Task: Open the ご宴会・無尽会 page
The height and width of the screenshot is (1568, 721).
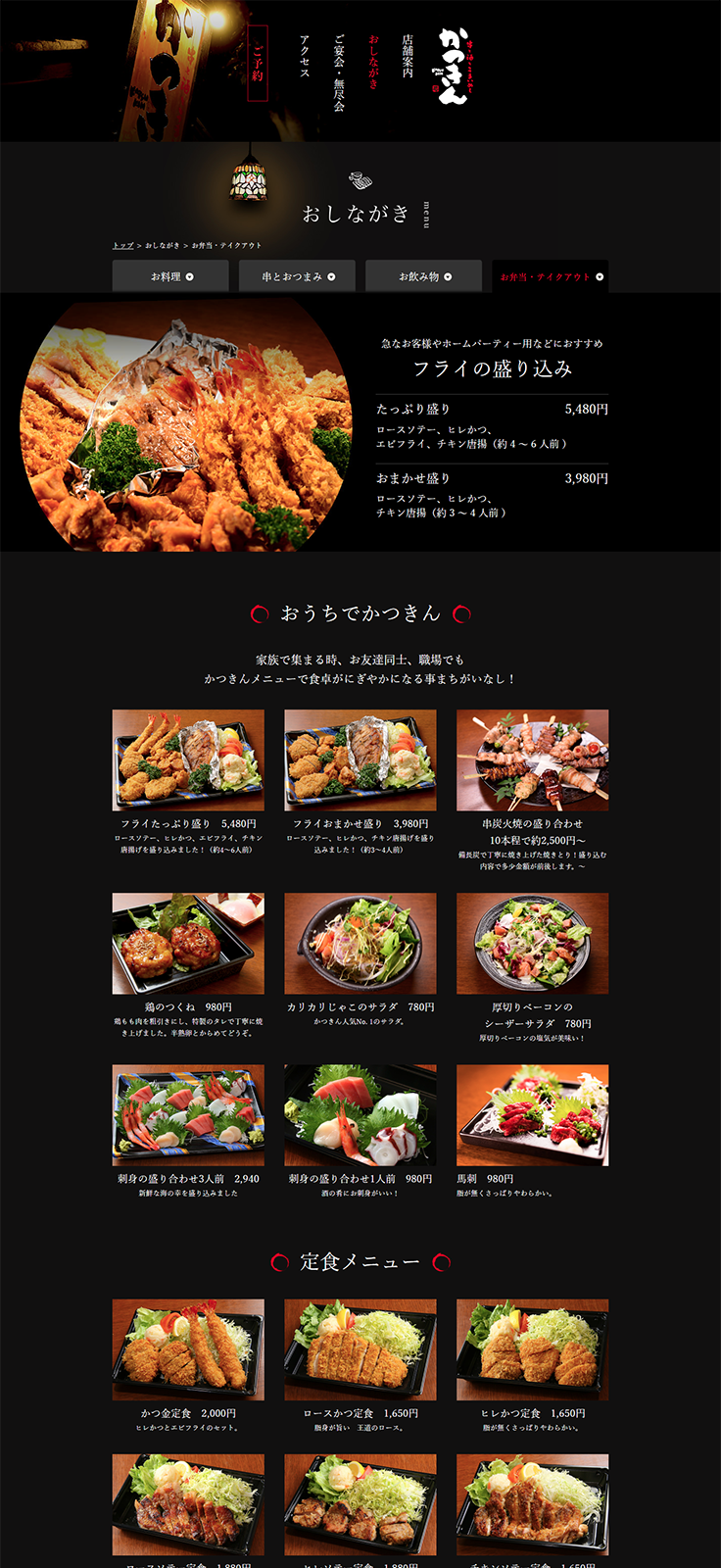Action: pyautogui.click(x=339, y=73)
